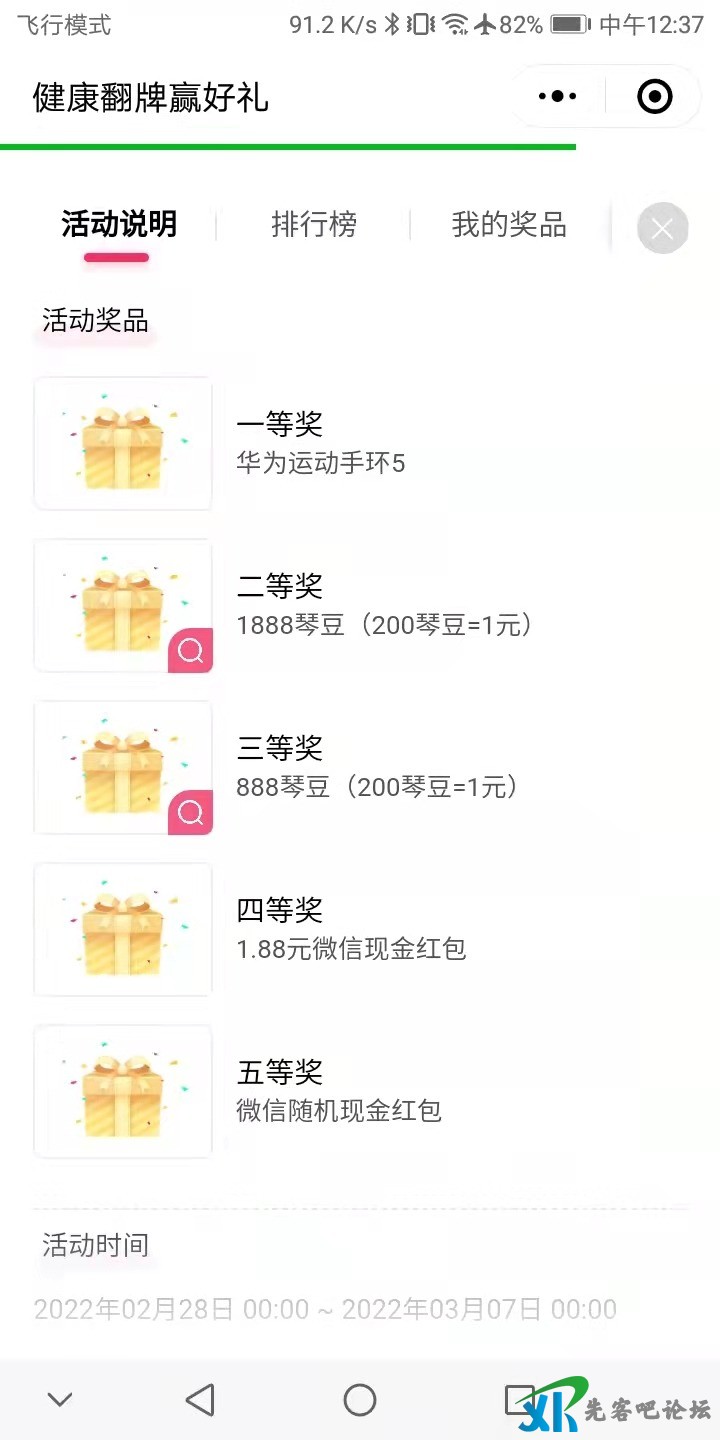
Task: Go back with the system back button
Action: [201, 1400]
